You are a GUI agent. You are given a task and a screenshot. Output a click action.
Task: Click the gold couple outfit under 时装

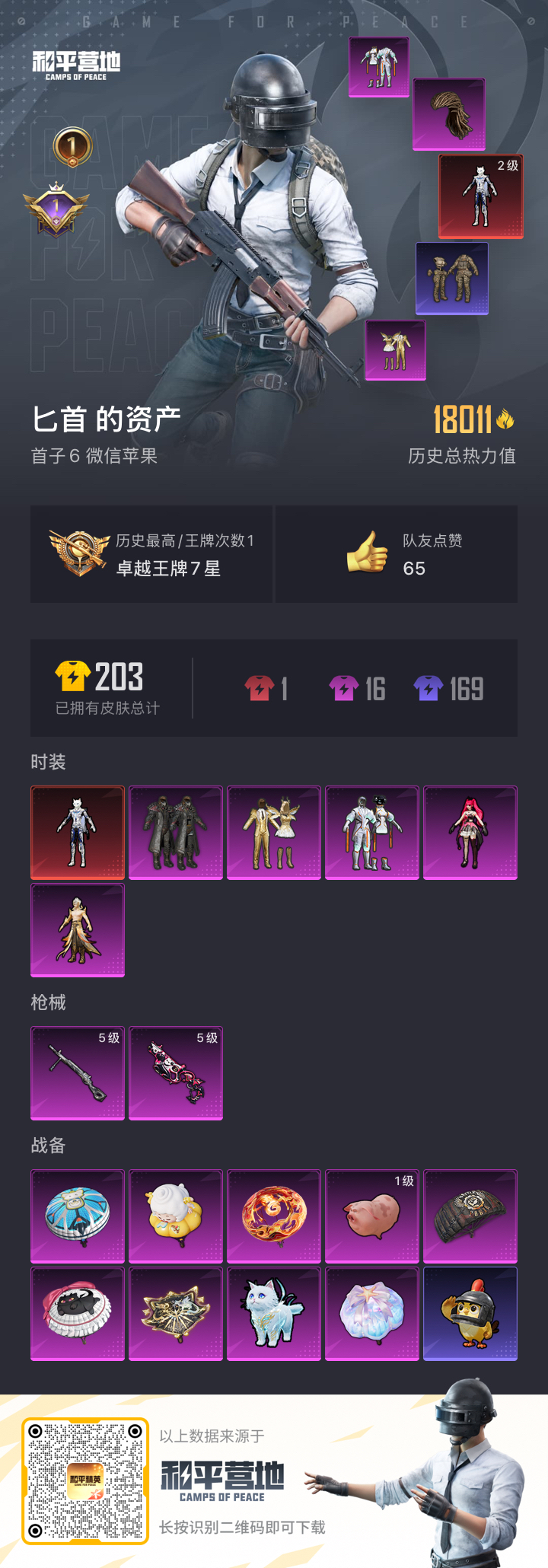coord(274,832)
